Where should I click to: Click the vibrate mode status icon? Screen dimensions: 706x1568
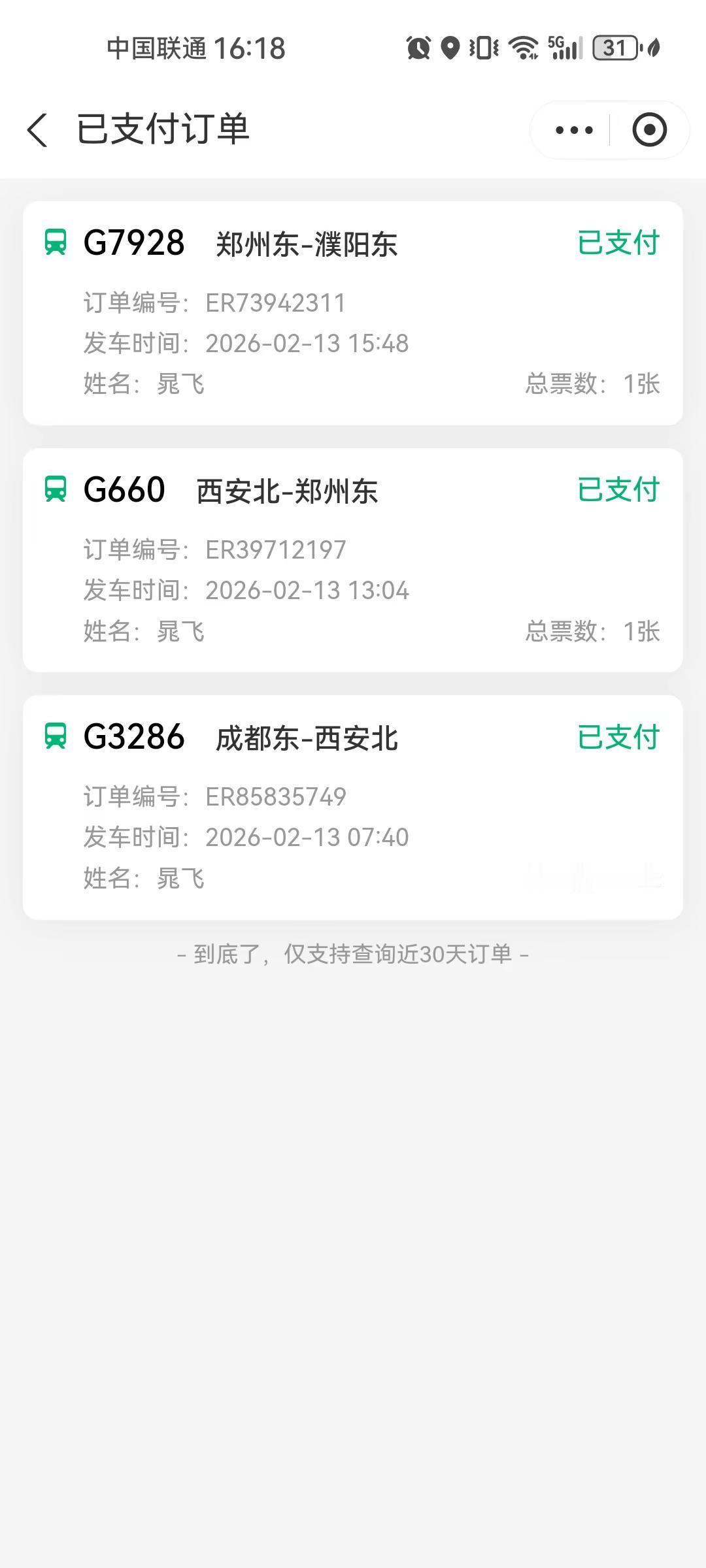coord(482,48)
